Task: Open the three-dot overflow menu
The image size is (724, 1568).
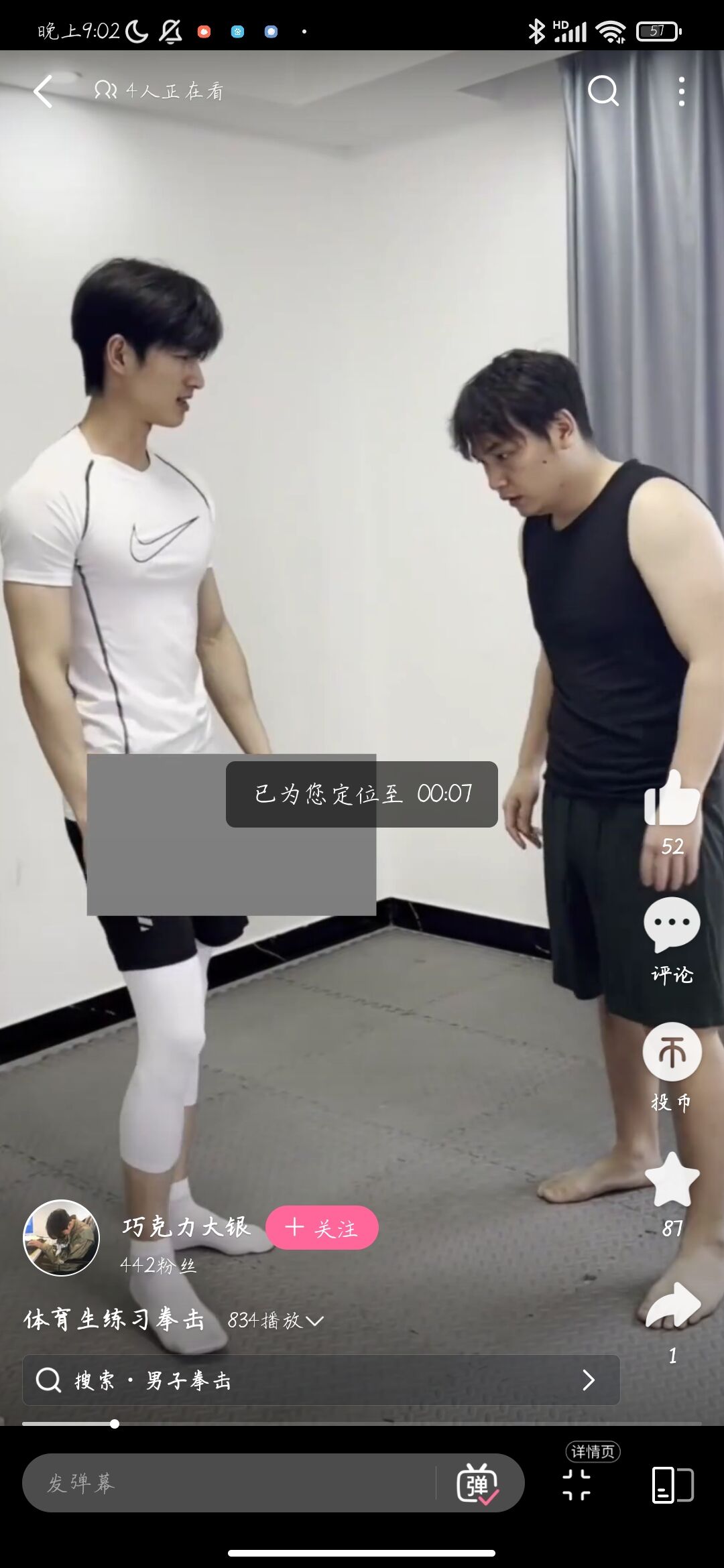Action: coord(681,91)
